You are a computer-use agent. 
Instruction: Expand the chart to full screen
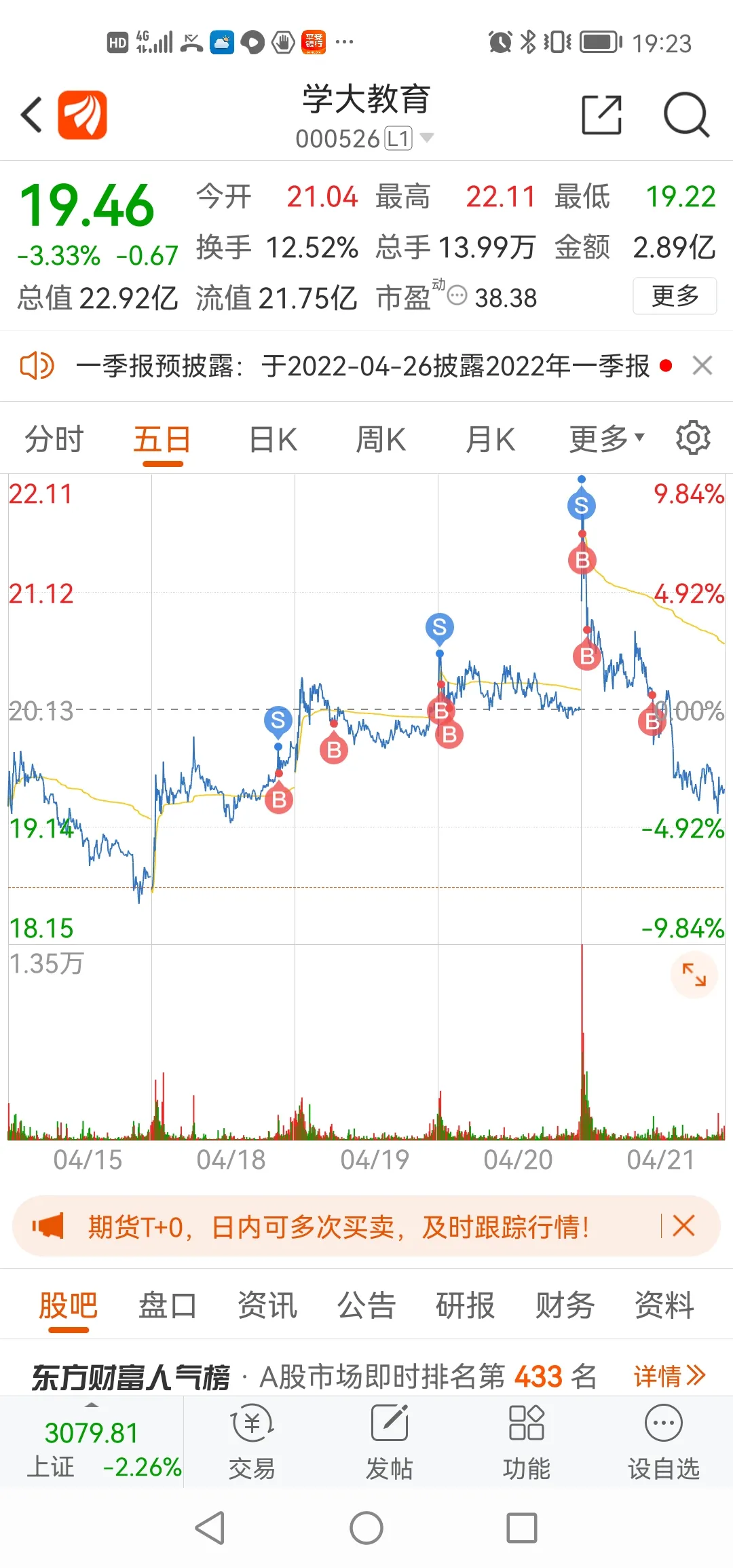[x=694, y=975]
